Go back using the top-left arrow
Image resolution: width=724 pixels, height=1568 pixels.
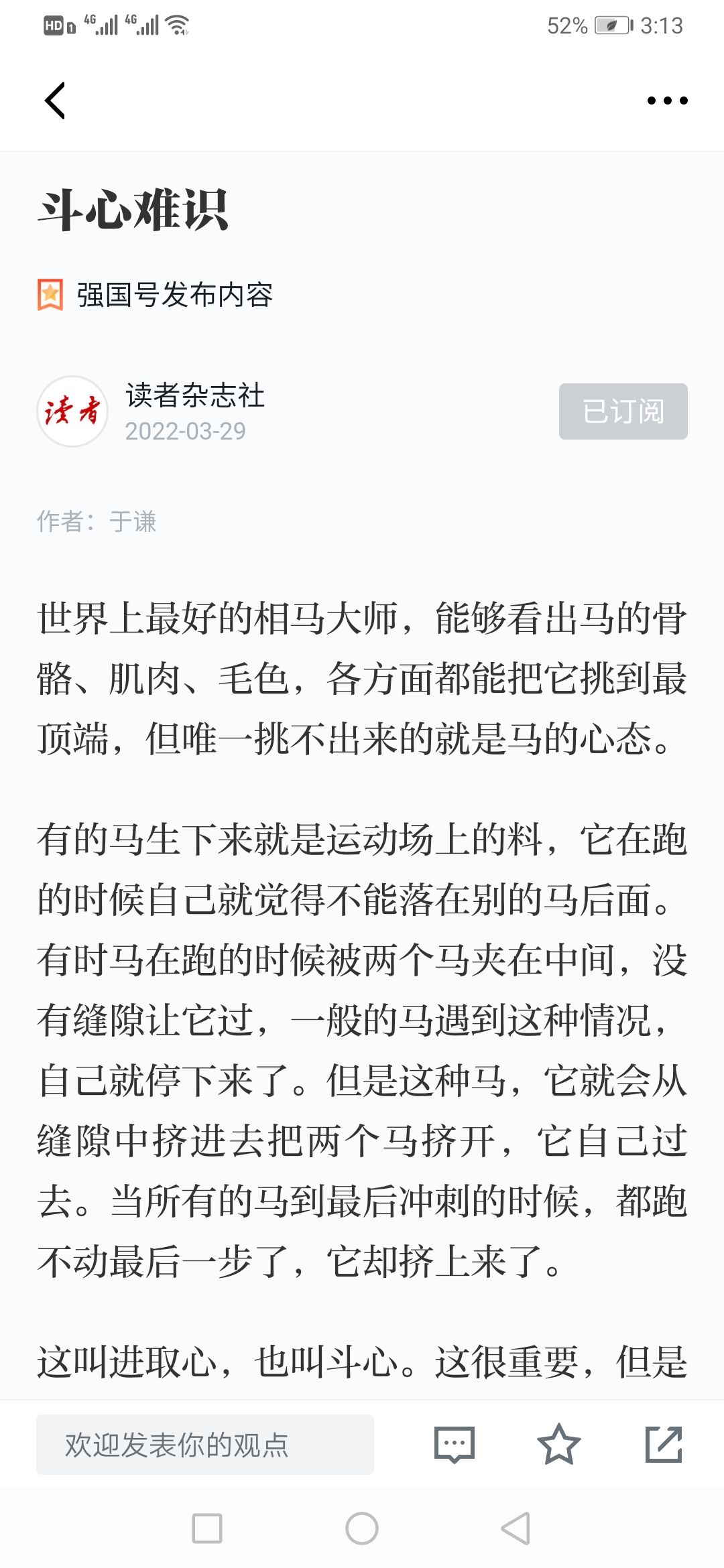(55, 101)
